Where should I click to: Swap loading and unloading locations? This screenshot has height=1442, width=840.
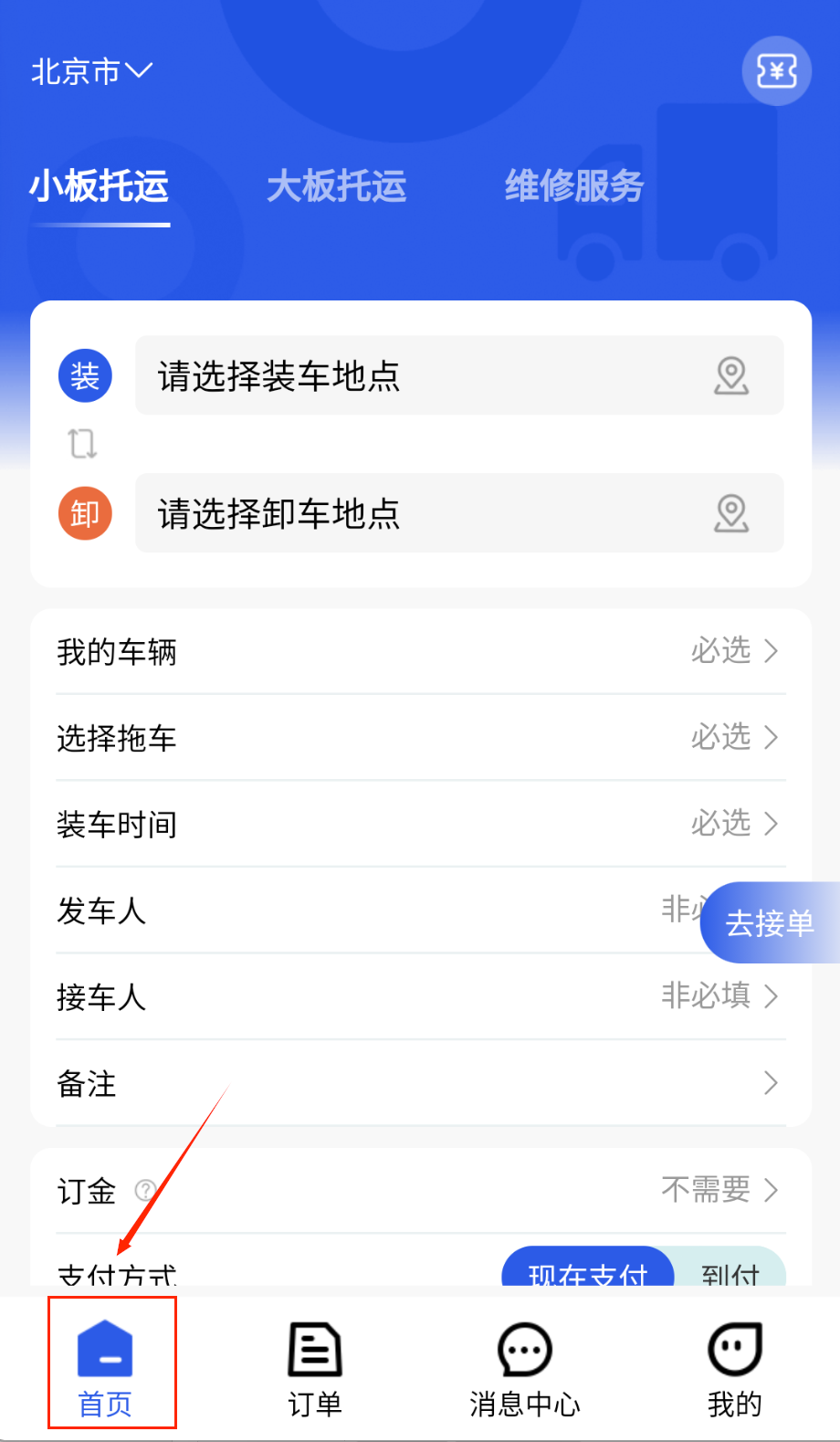[x=83, y=445]
